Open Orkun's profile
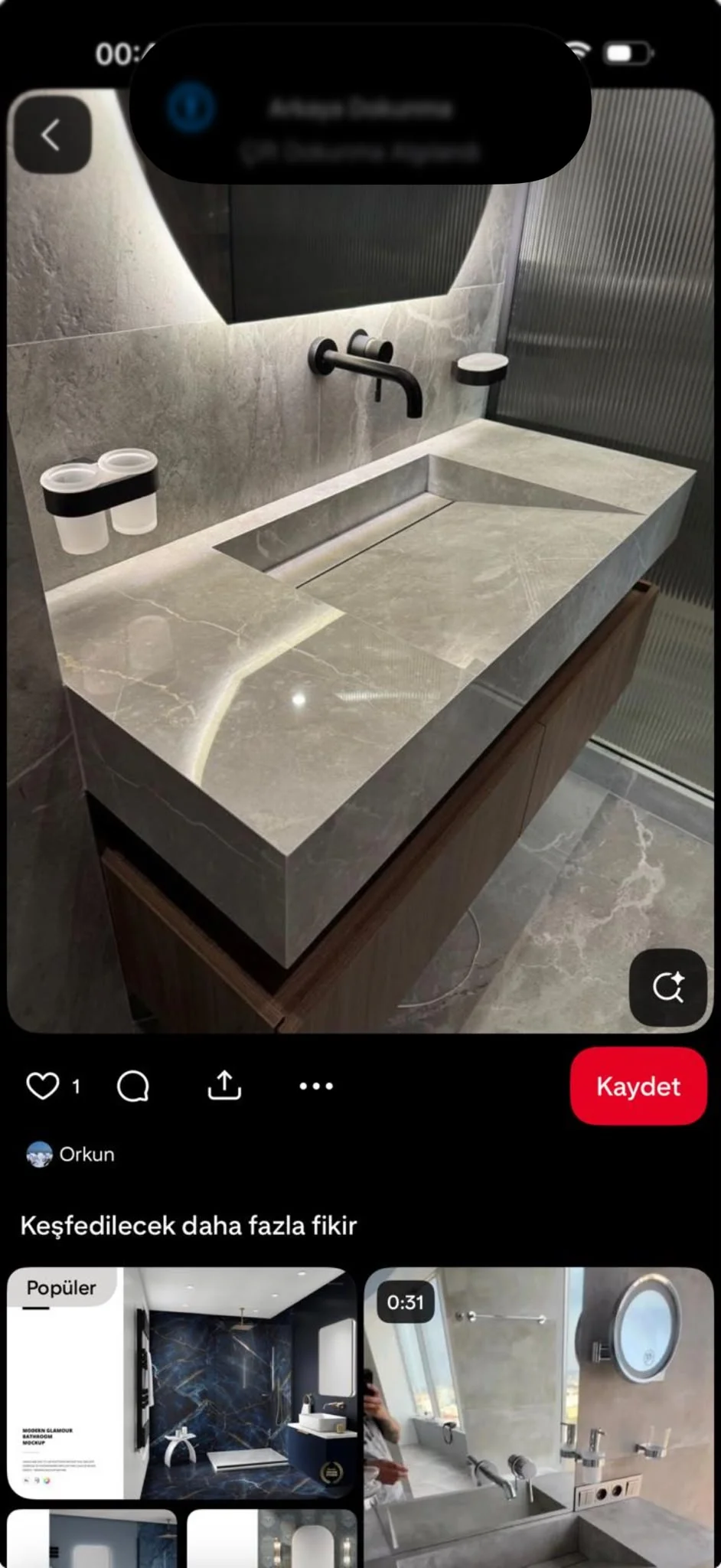 click(x=70, y=1154)
